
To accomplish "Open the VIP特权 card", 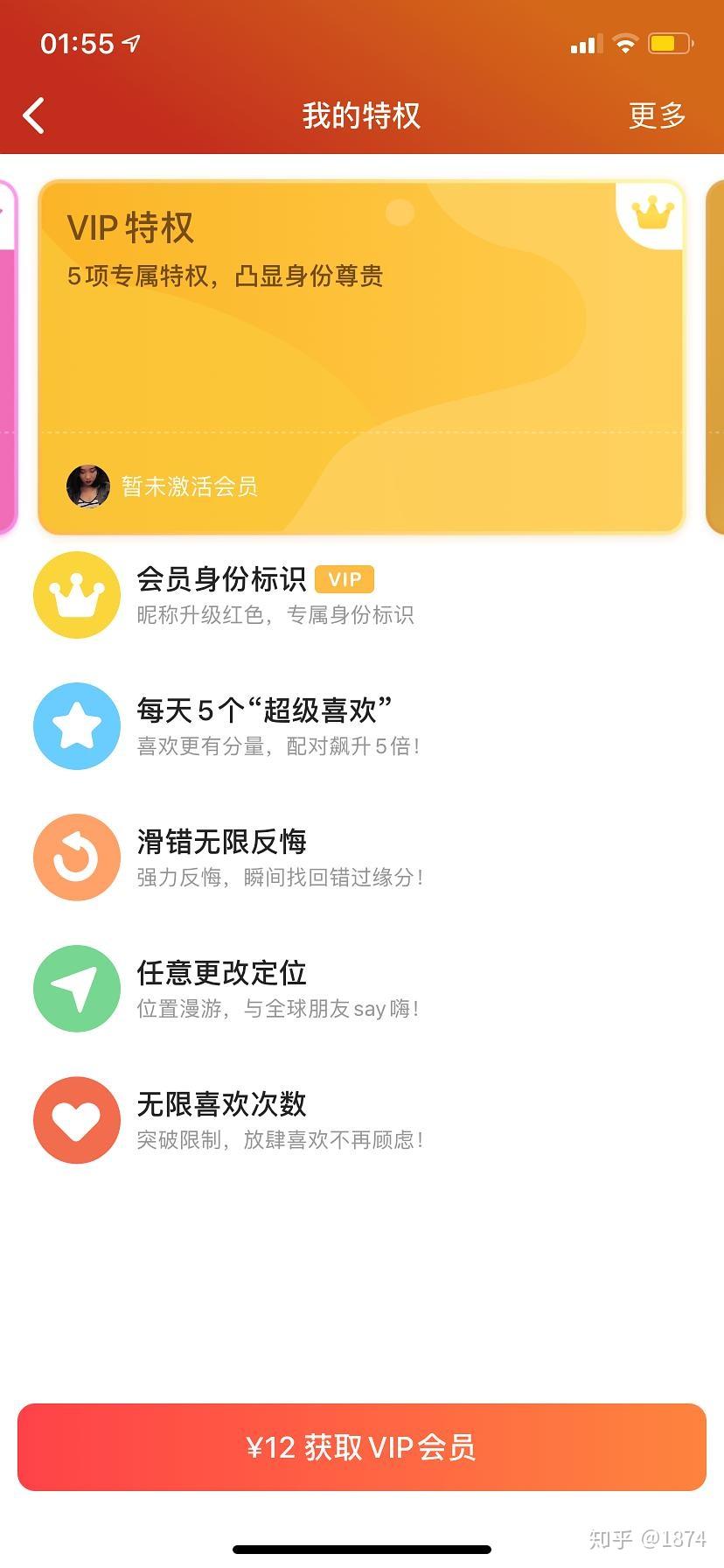I will tap(360, 356).
